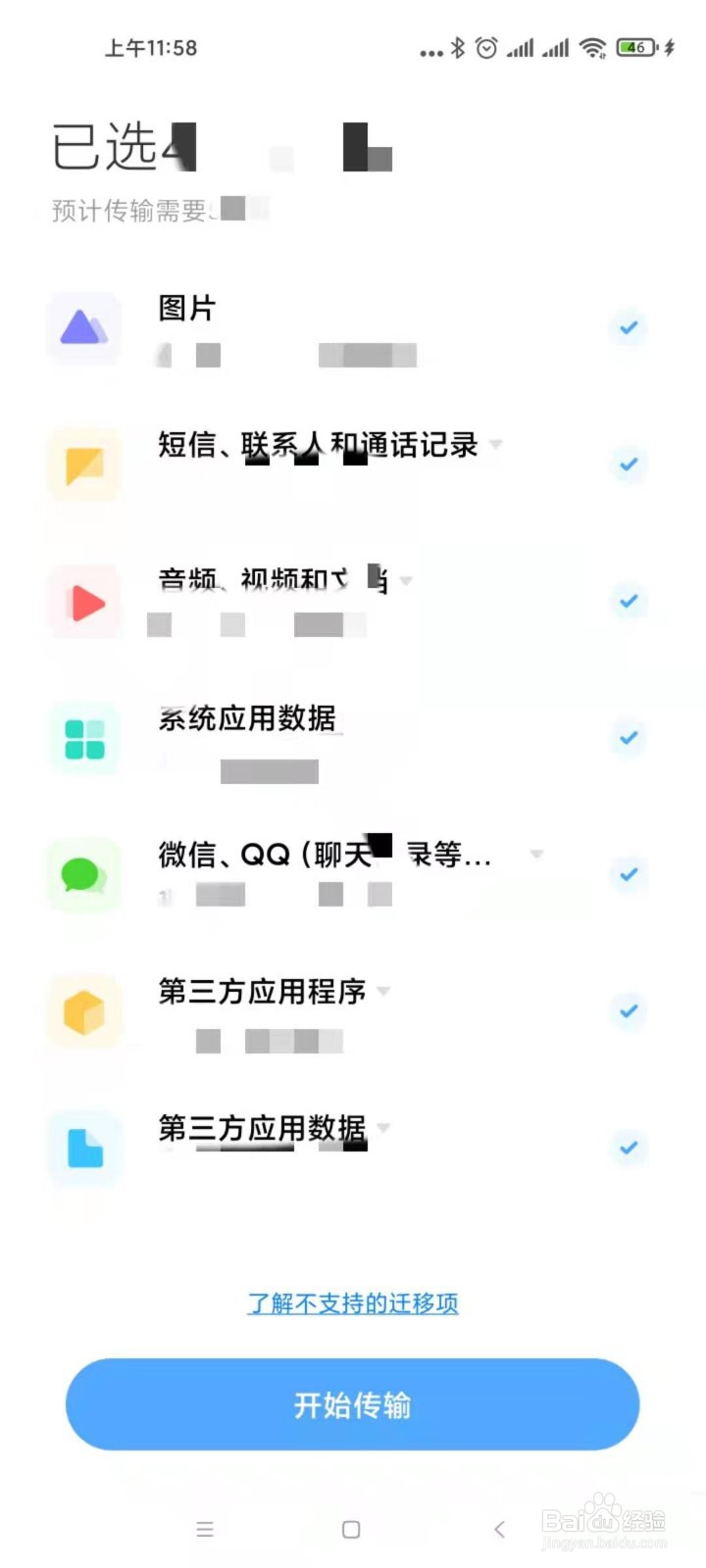
Task: Tap the green 微信、QQ chat icon
Action: (83, 874)
